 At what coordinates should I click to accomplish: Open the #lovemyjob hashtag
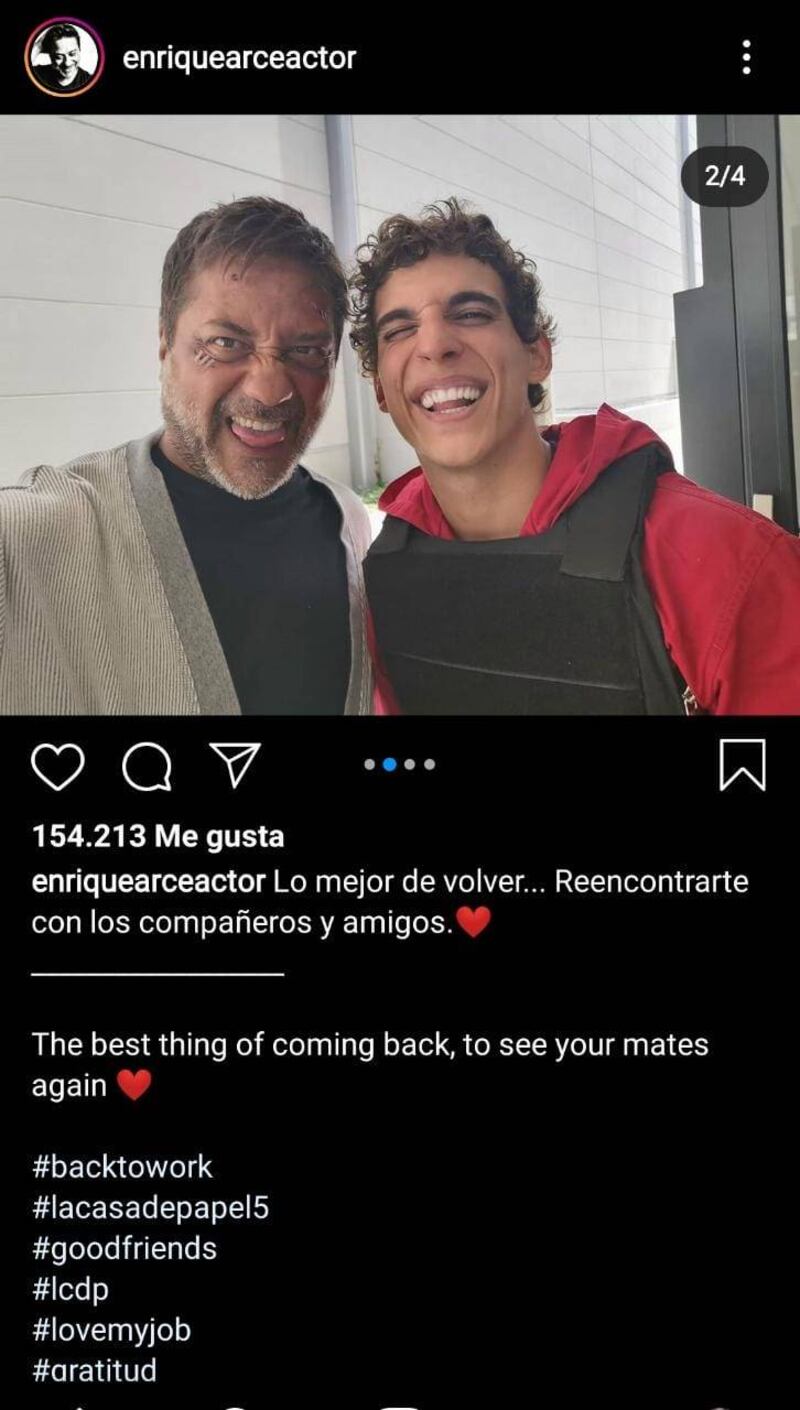[x=111, y=1330]
